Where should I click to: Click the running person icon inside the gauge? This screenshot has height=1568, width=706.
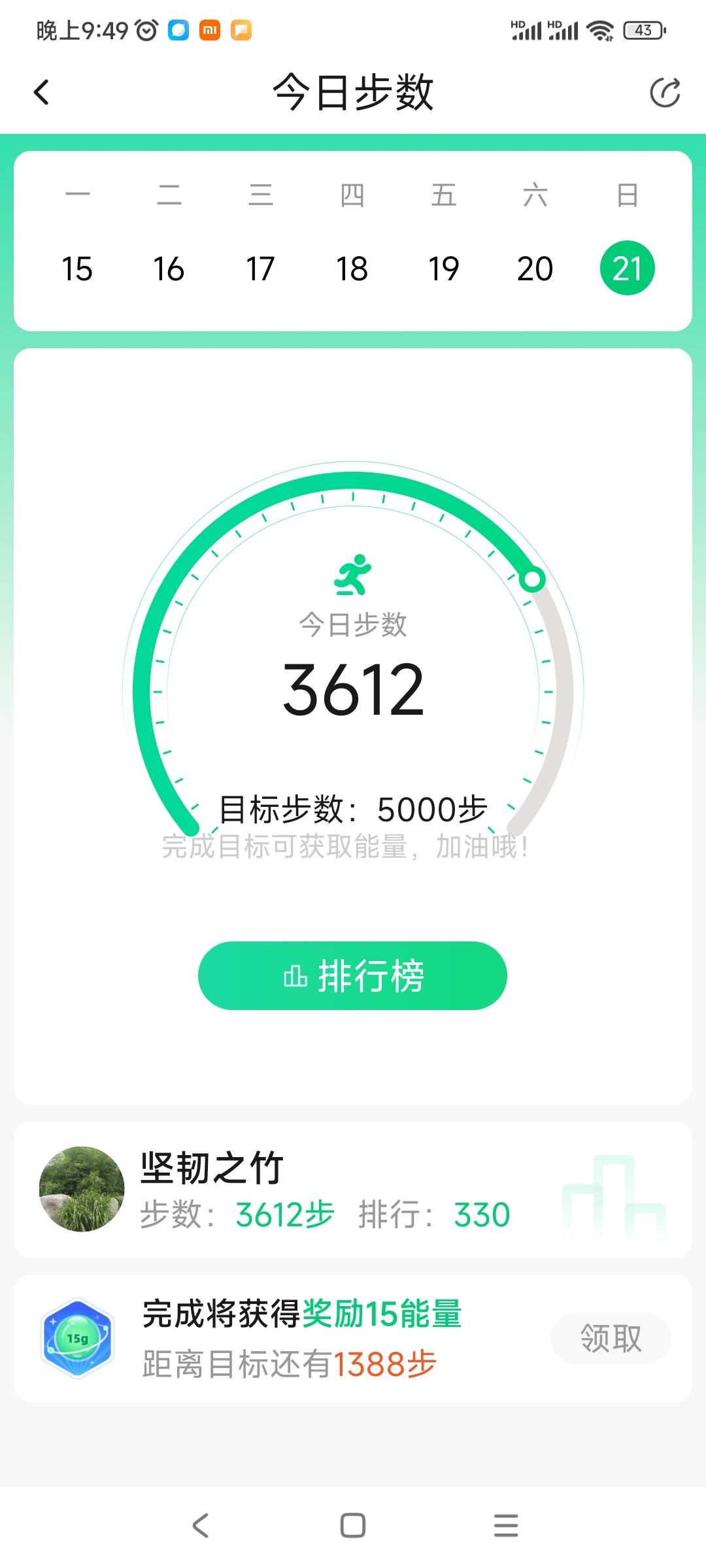coord(353,575)
